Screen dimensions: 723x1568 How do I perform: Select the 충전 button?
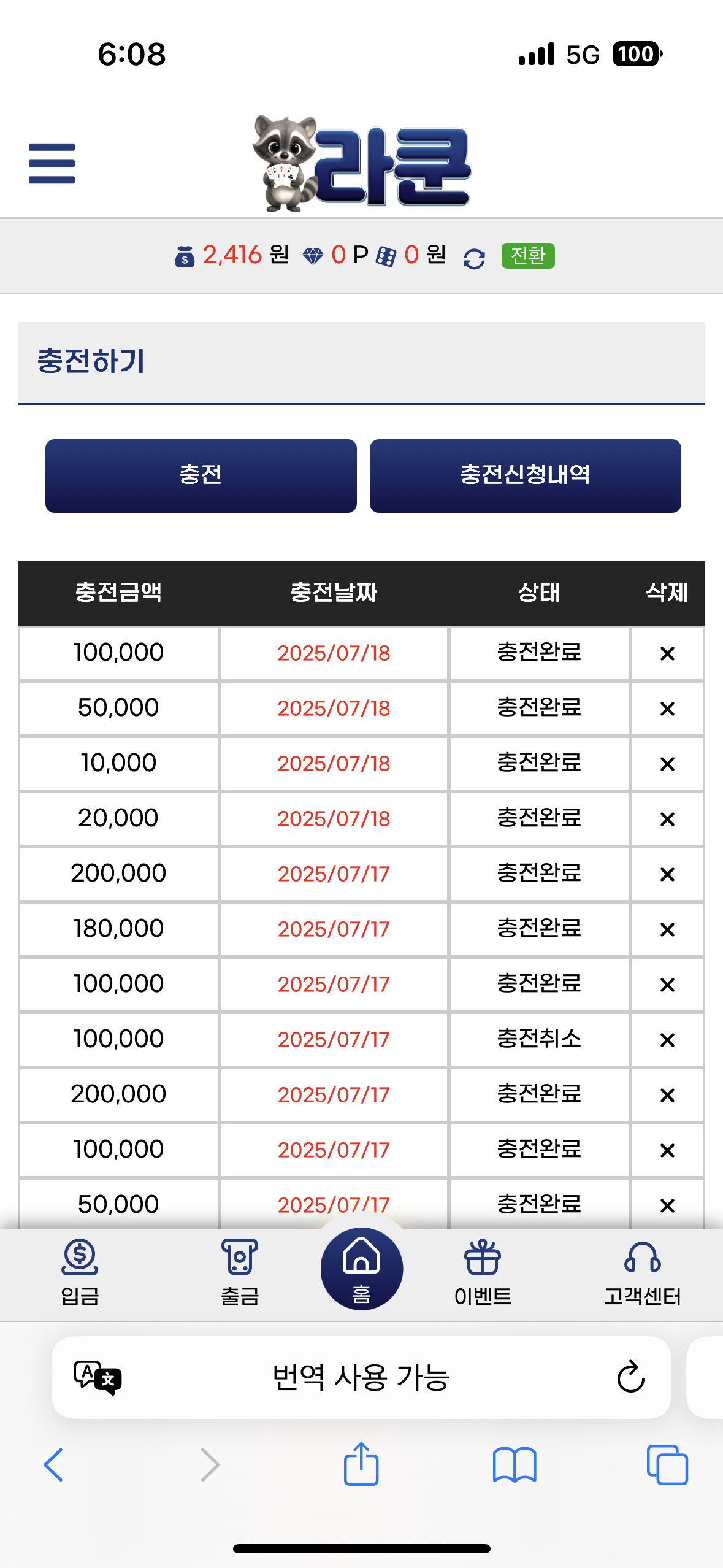(201, 475)
